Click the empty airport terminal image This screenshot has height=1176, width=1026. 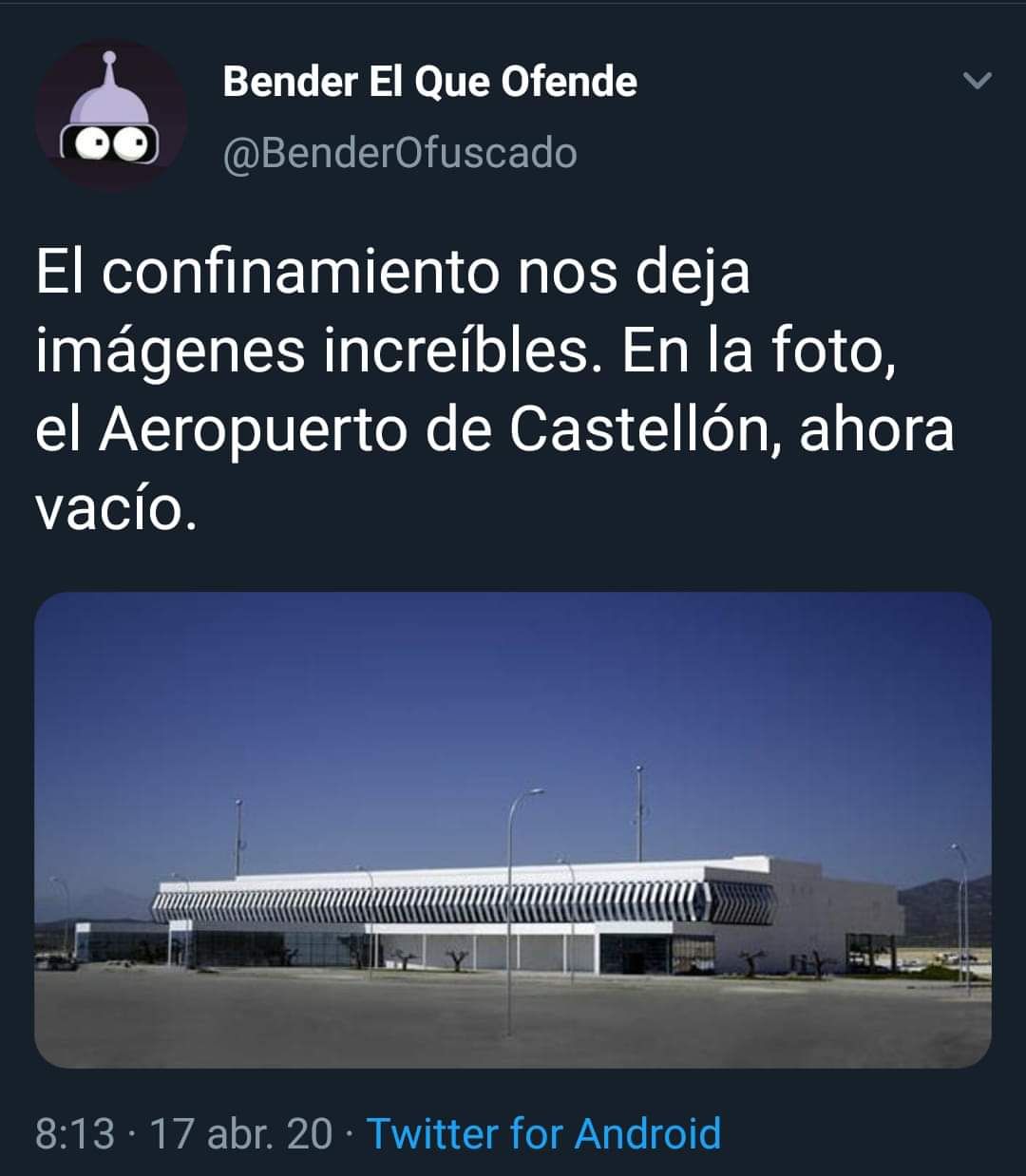click(513, 836)
